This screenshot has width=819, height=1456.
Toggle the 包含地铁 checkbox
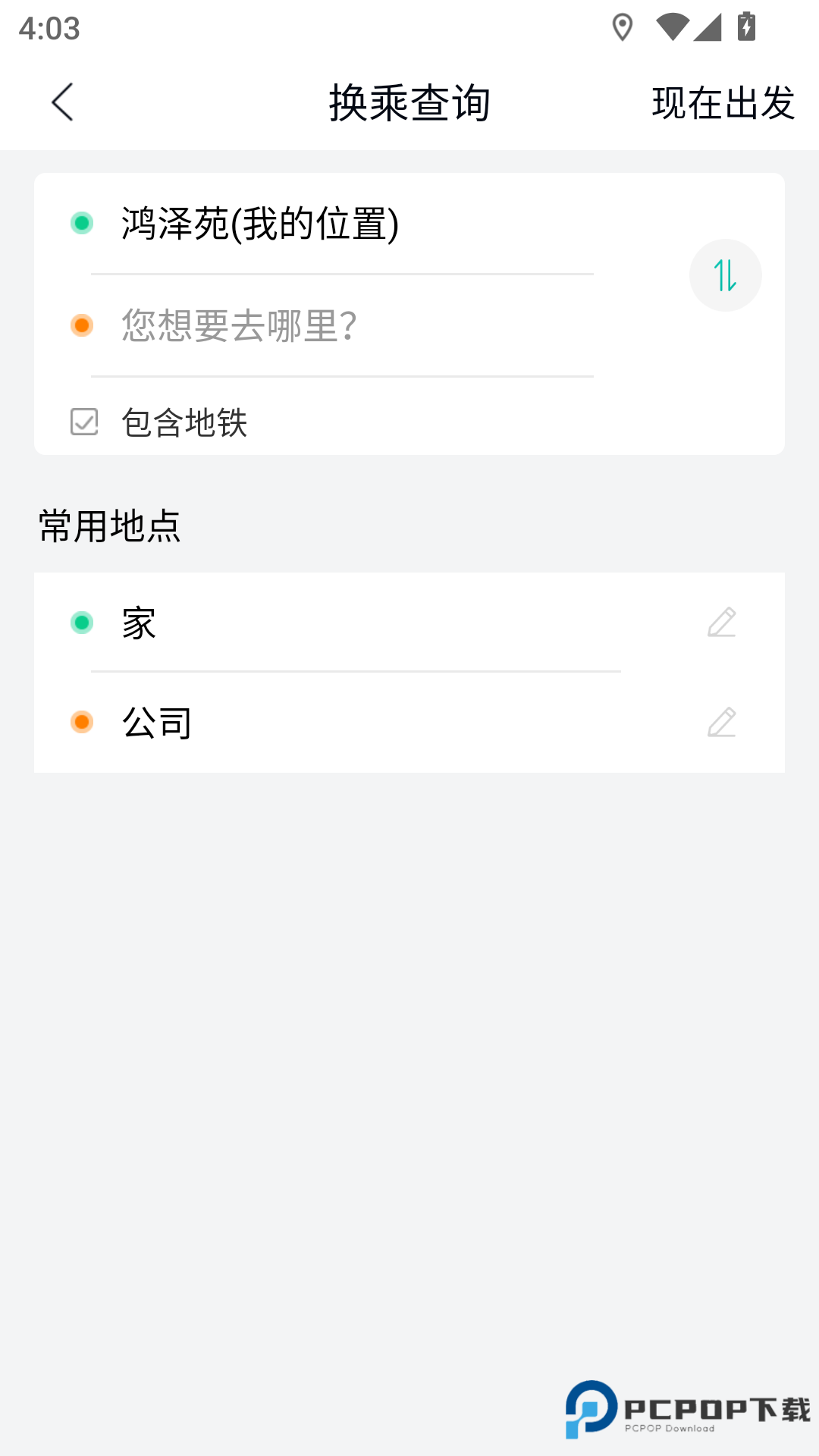83,422
